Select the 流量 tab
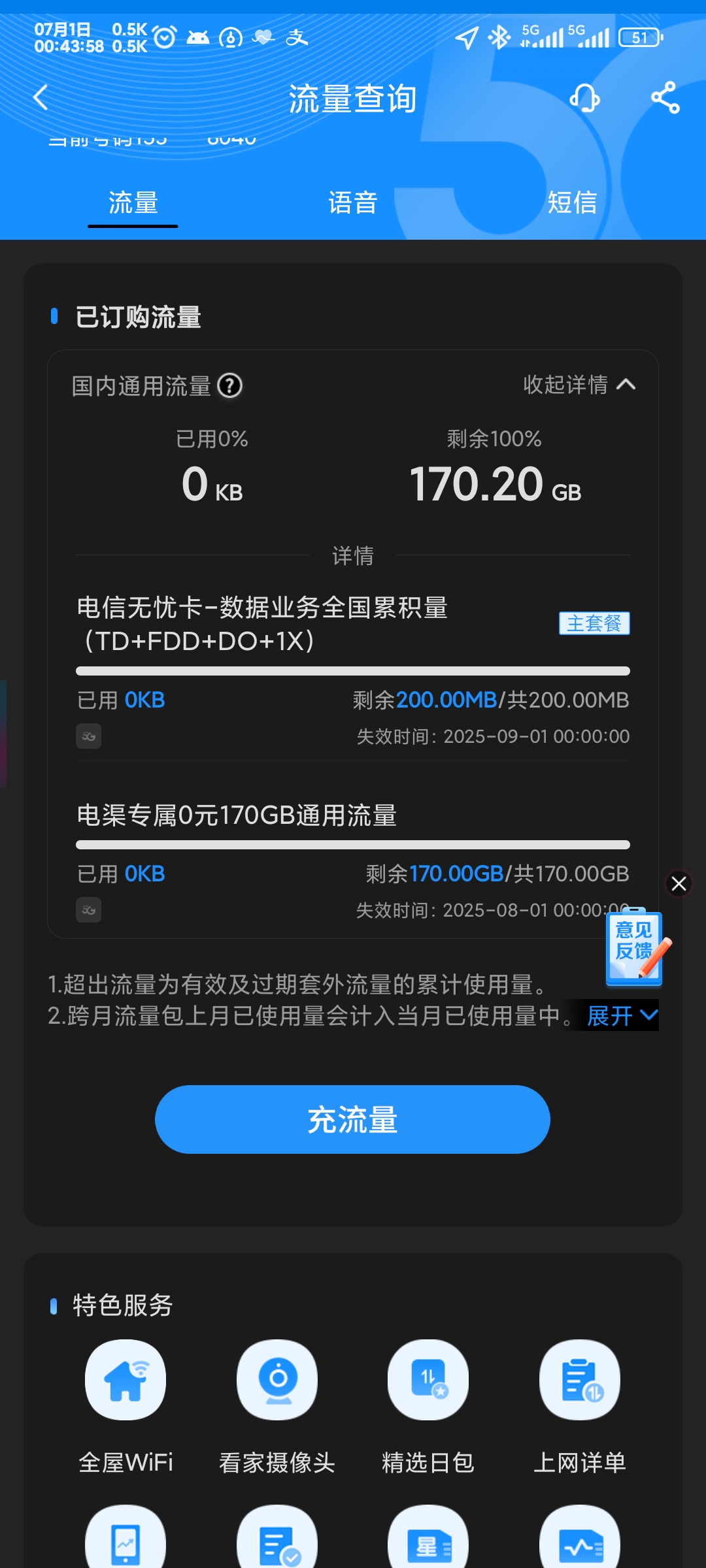The height and width of the screenshot is (1568, 706). coord(133,203)
